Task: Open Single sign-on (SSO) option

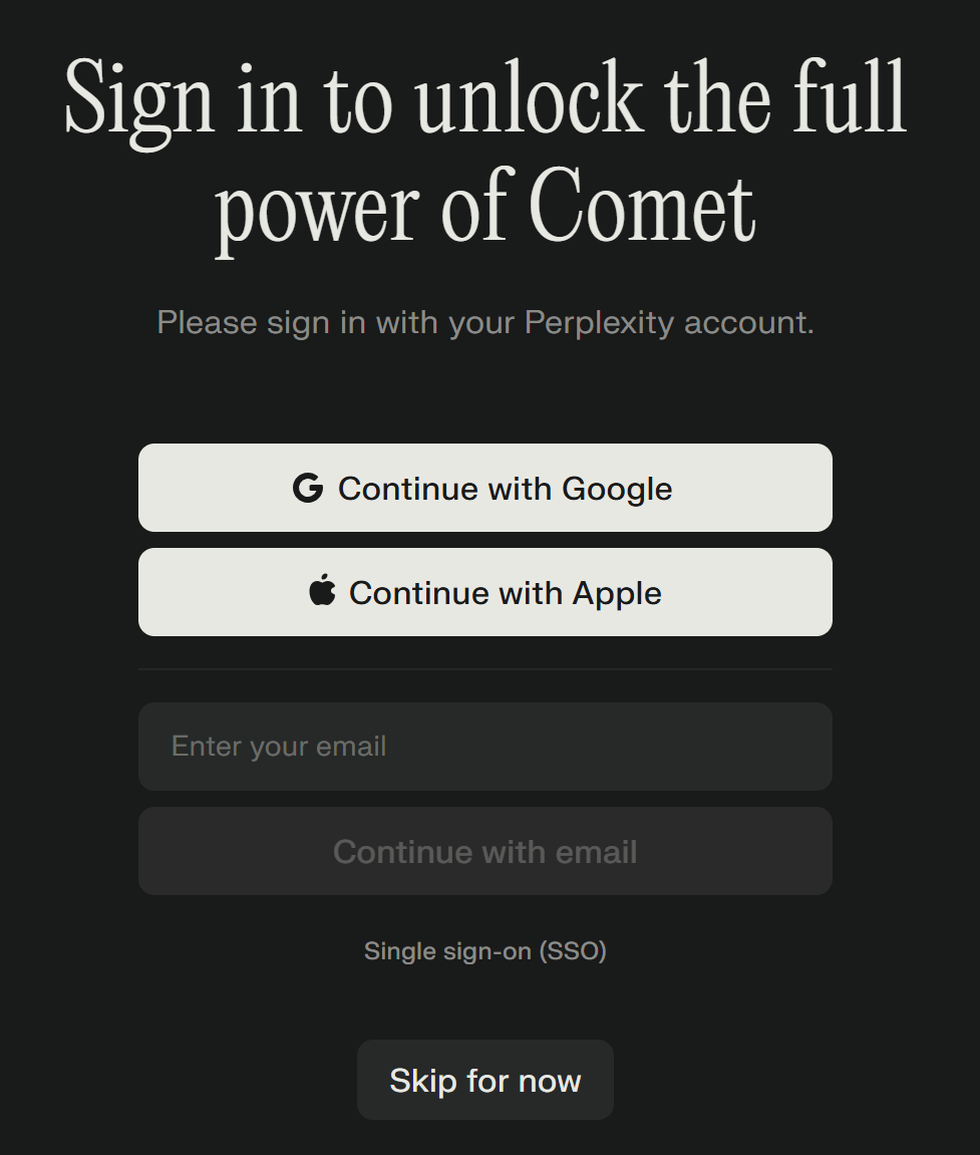Action: click(485, 950)
